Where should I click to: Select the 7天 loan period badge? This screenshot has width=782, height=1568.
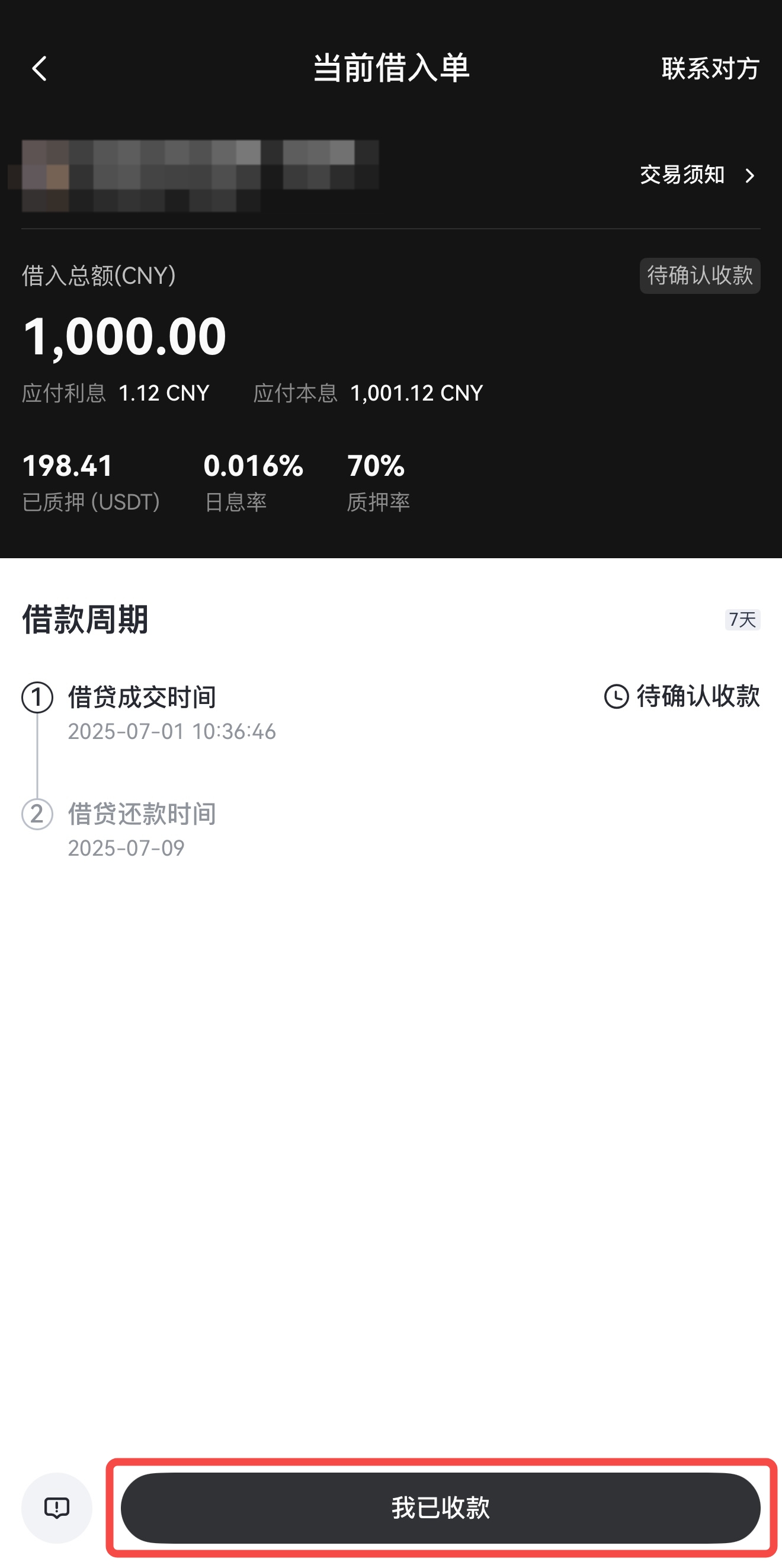(x=741, y=621)
